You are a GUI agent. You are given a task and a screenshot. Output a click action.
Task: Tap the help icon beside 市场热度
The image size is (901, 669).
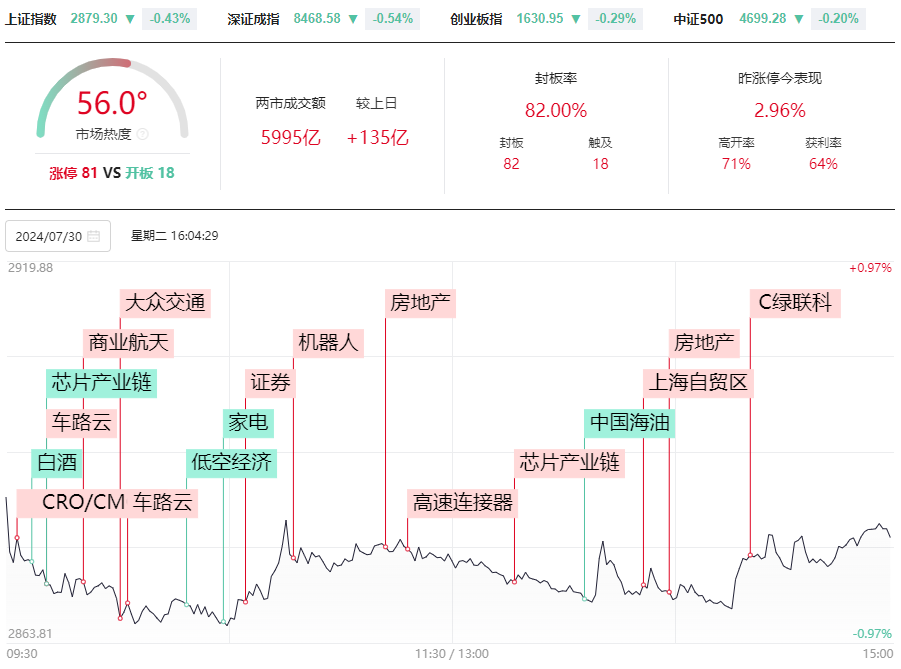[x=143, y=134]
